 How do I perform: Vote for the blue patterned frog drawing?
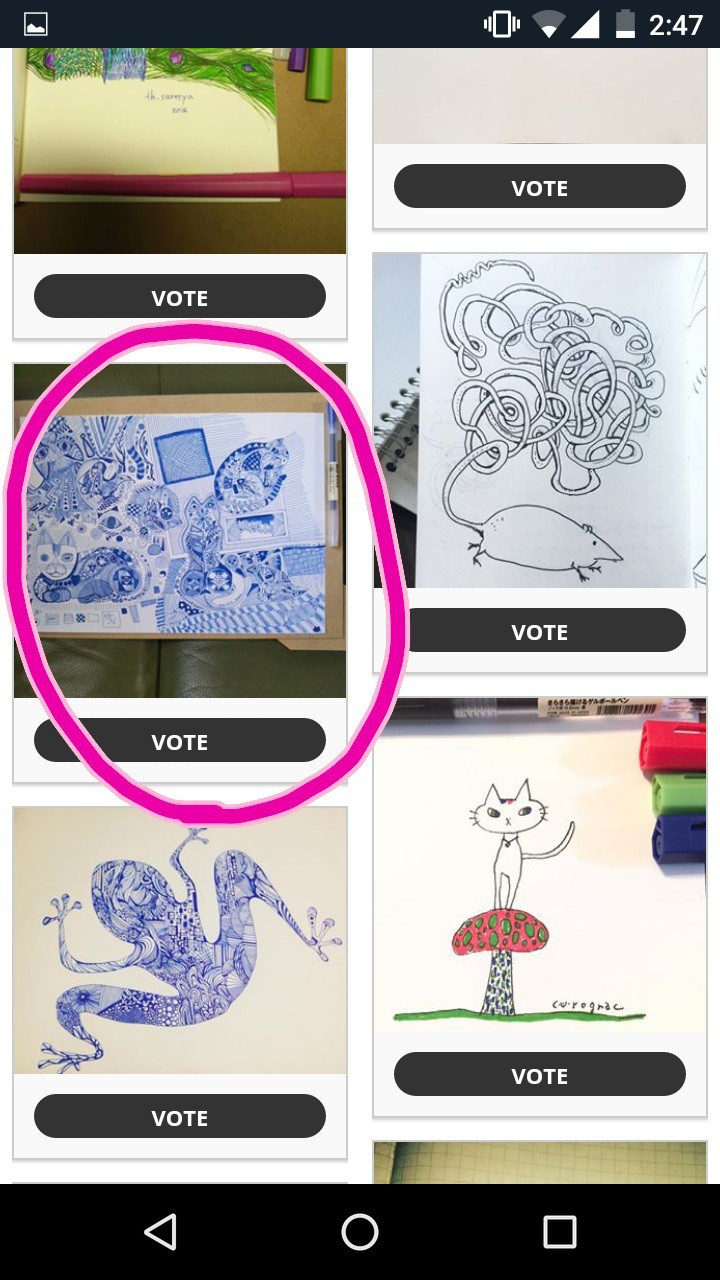[180, 1117]
